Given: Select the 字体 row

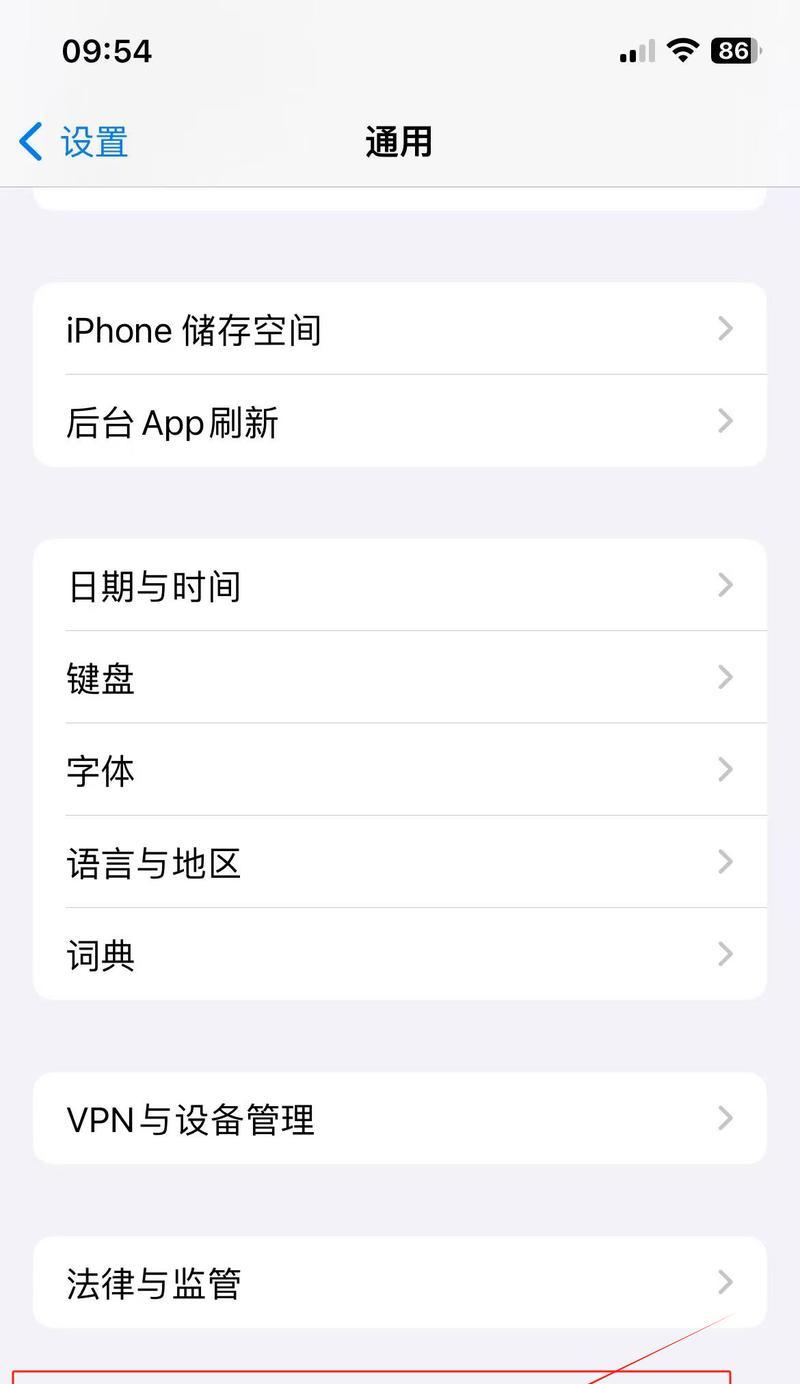Looking at the screenshot, I should point(400,769).
